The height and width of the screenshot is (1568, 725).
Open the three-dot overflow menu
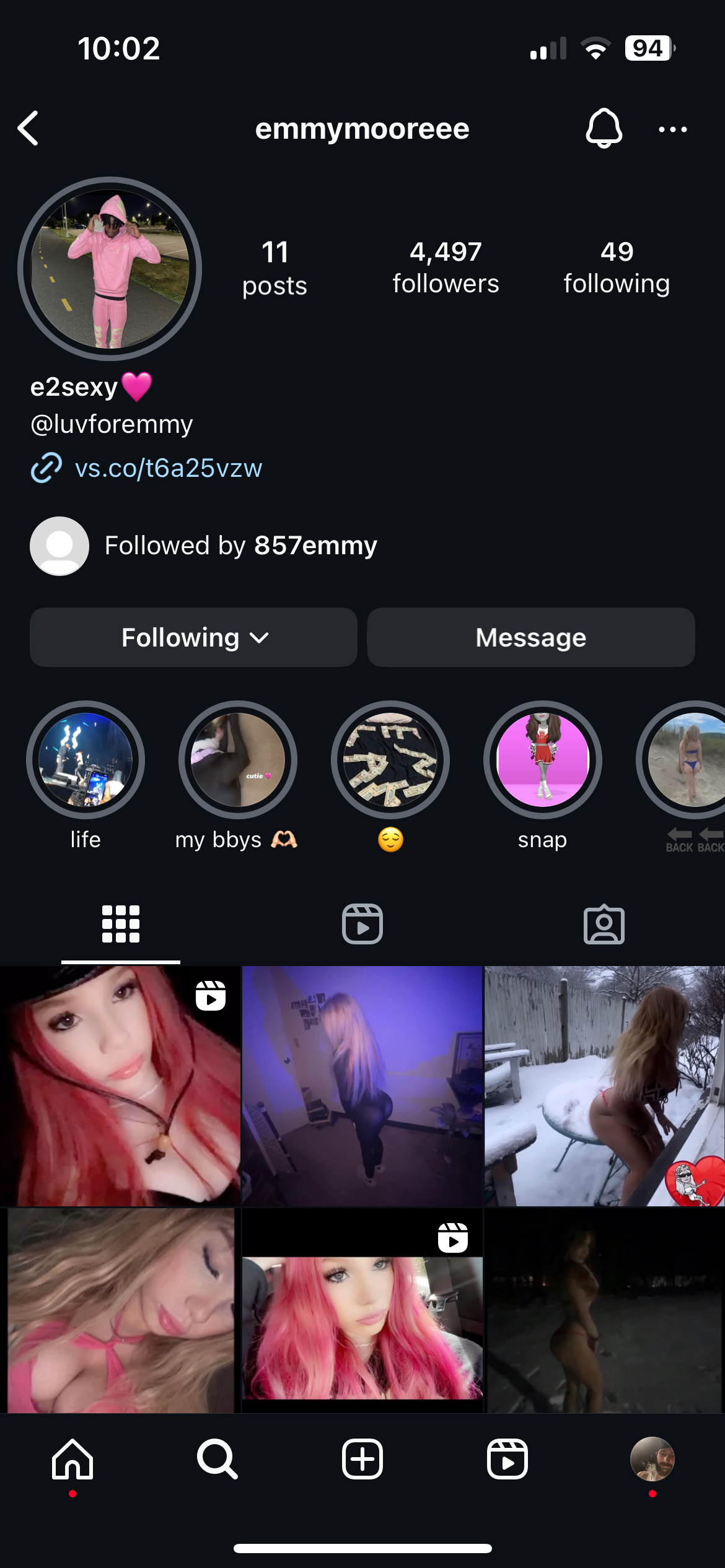(673, 129)
